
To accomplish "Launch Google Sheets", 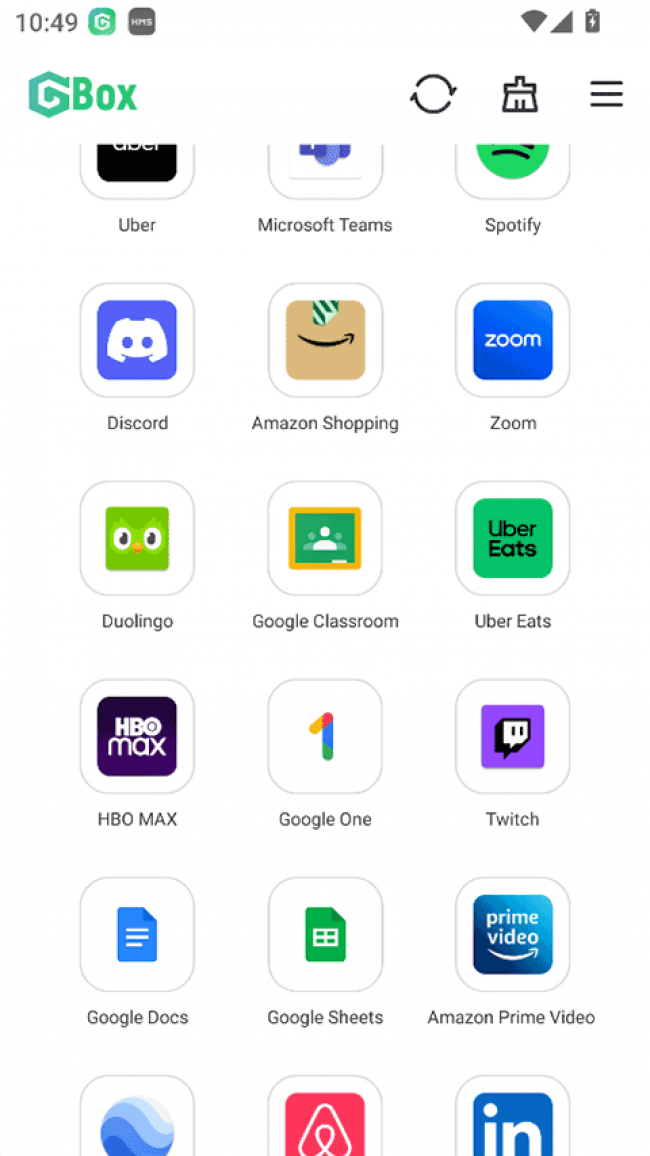I will (x=325, y=934).
